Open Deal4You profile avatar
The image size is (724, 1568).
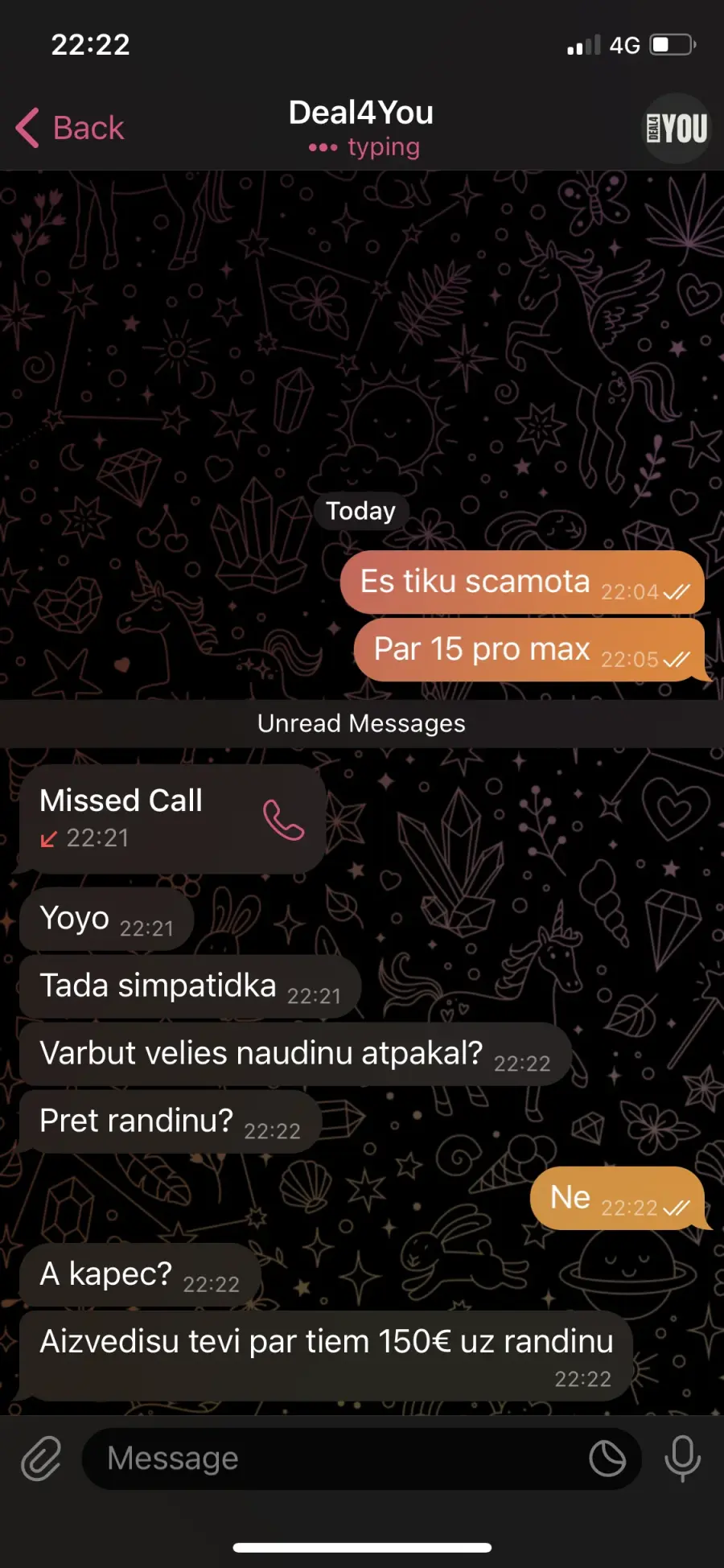(677, 128)
